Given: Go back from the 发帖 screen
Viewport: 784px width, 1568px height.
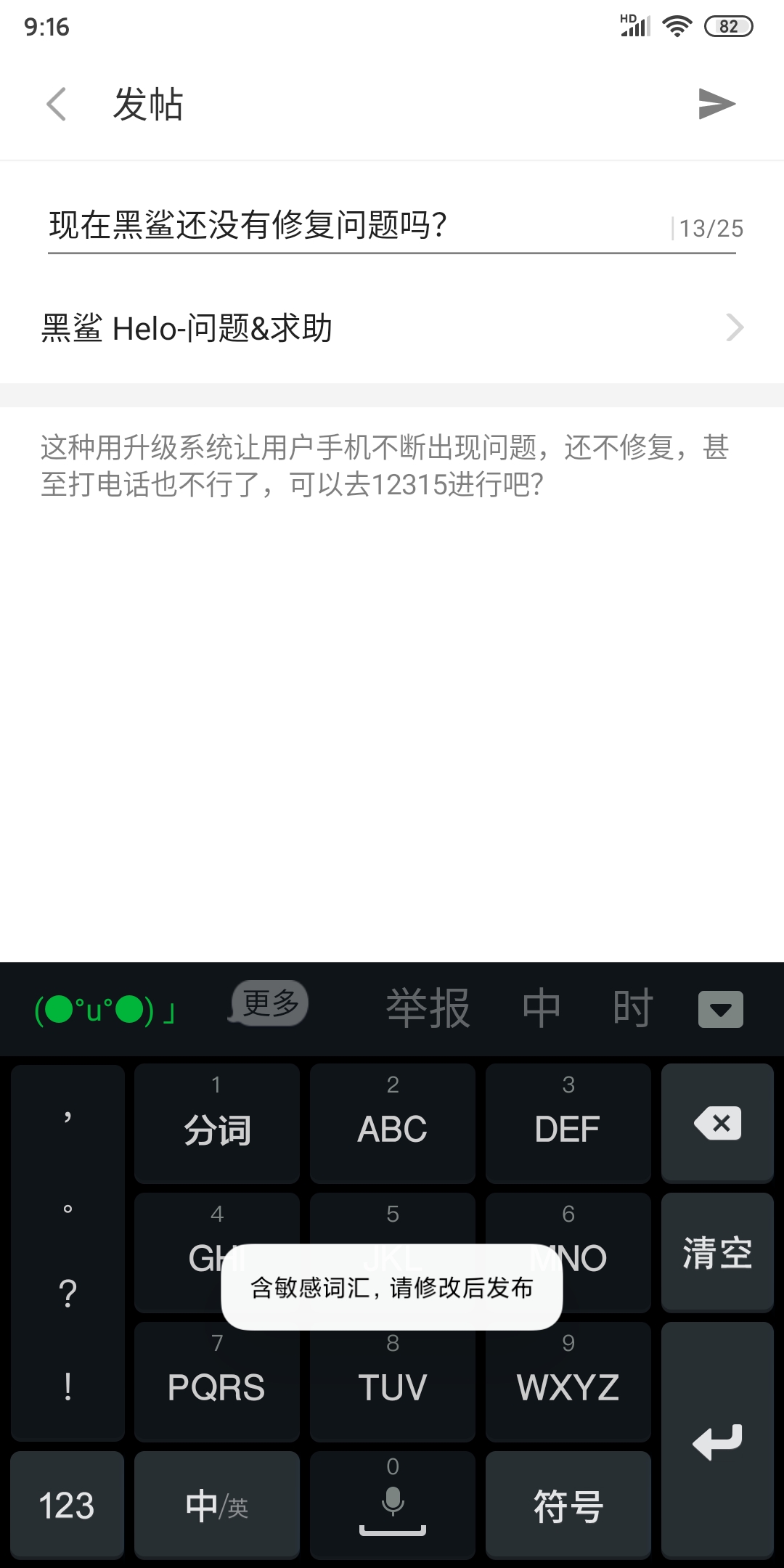Looking at the screenshot, I should coord(57,104).
